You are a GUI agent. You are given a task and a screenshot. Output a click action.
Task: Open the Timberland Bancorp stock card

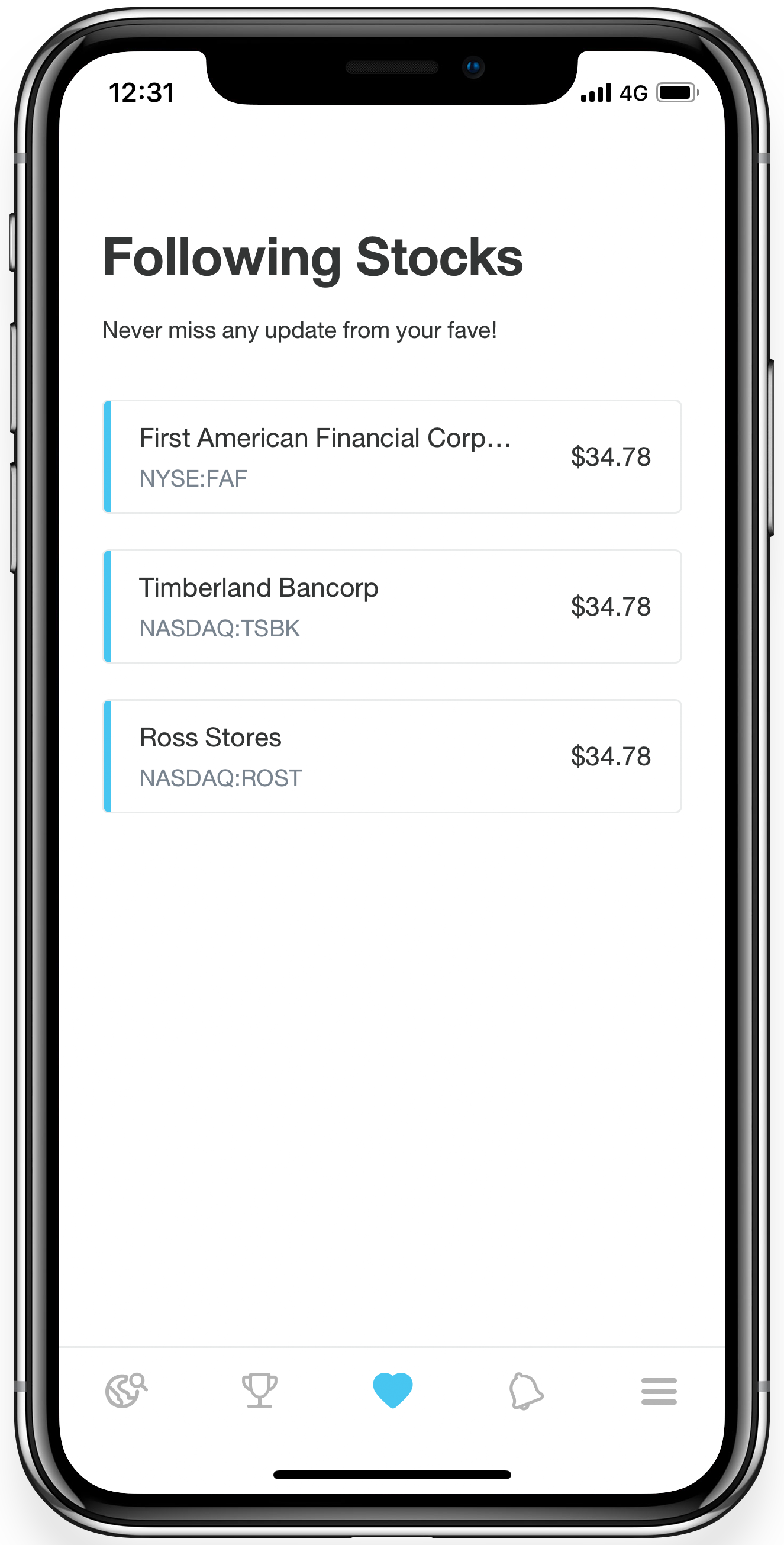click(392, 606)
